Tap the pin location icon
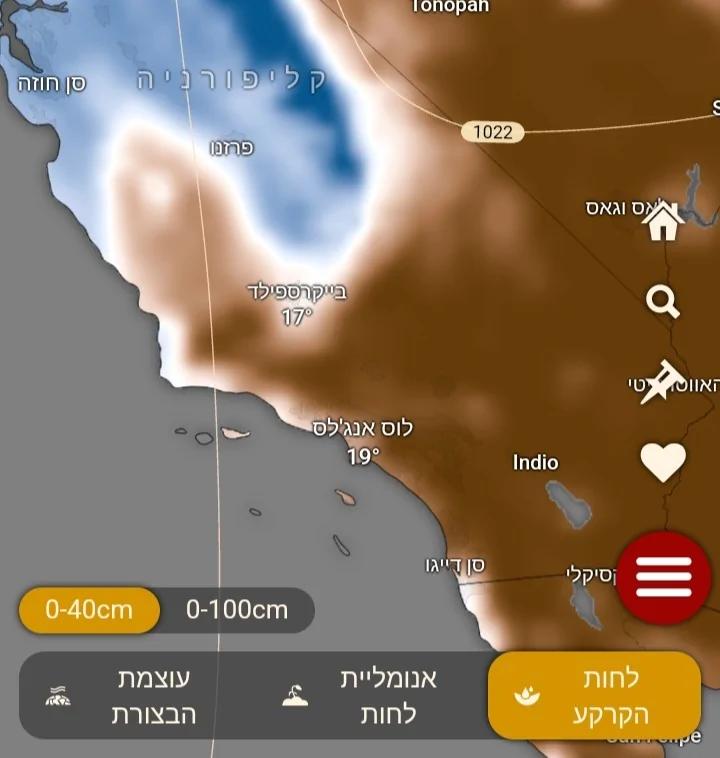720x758 pixels. (x=660, y=382)
